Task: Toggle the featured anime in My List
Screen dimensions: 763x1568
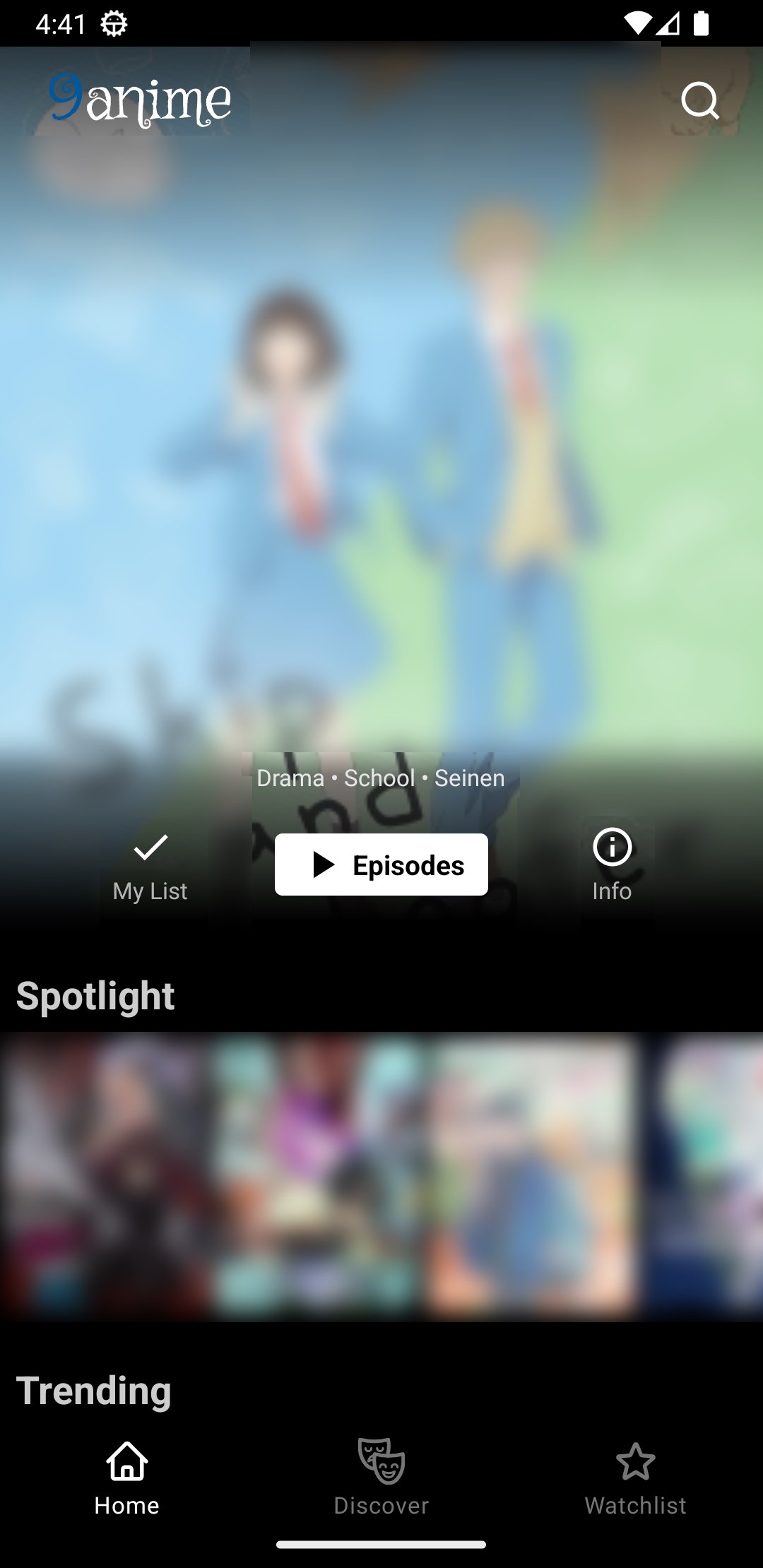Action: point(148,865)
